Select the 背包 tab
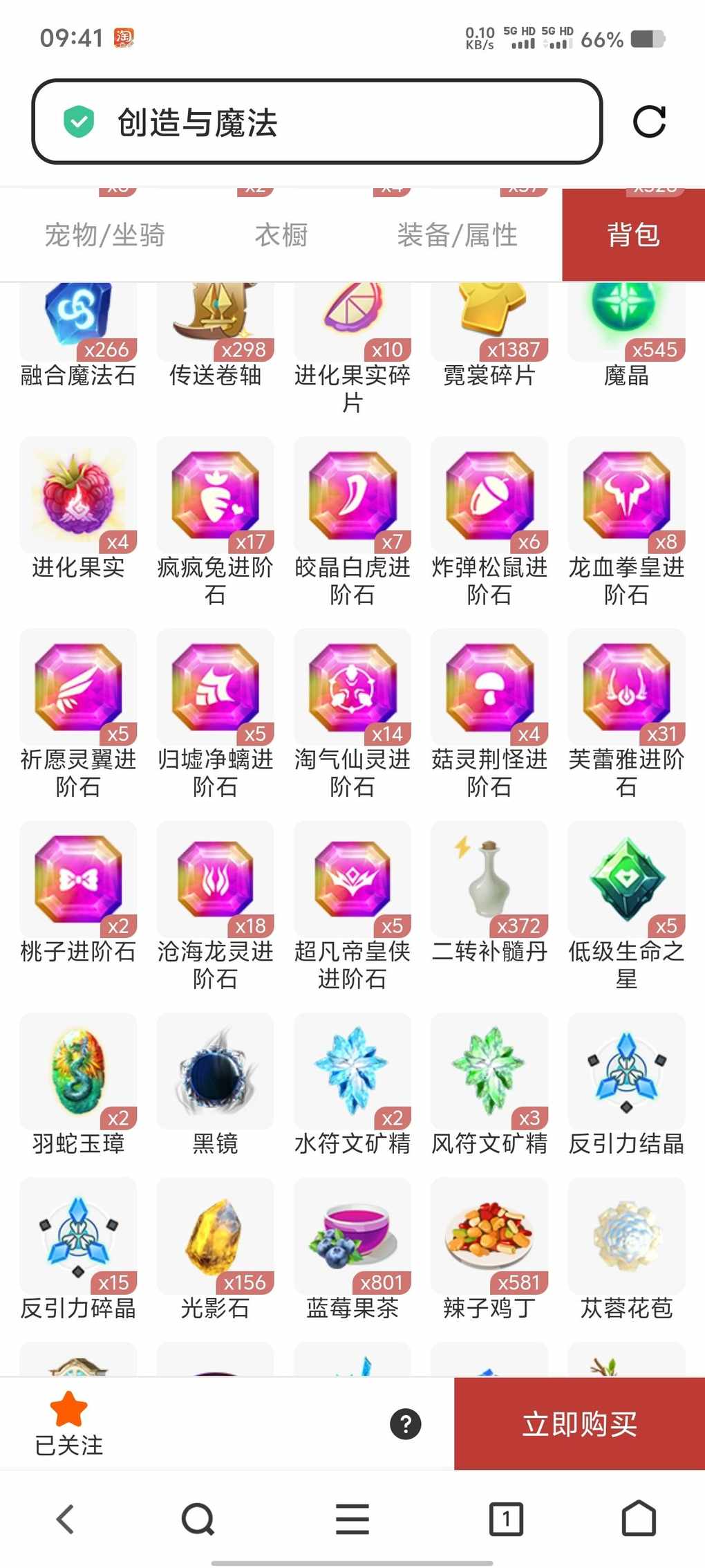705x1568 pixels. point(633,235)
